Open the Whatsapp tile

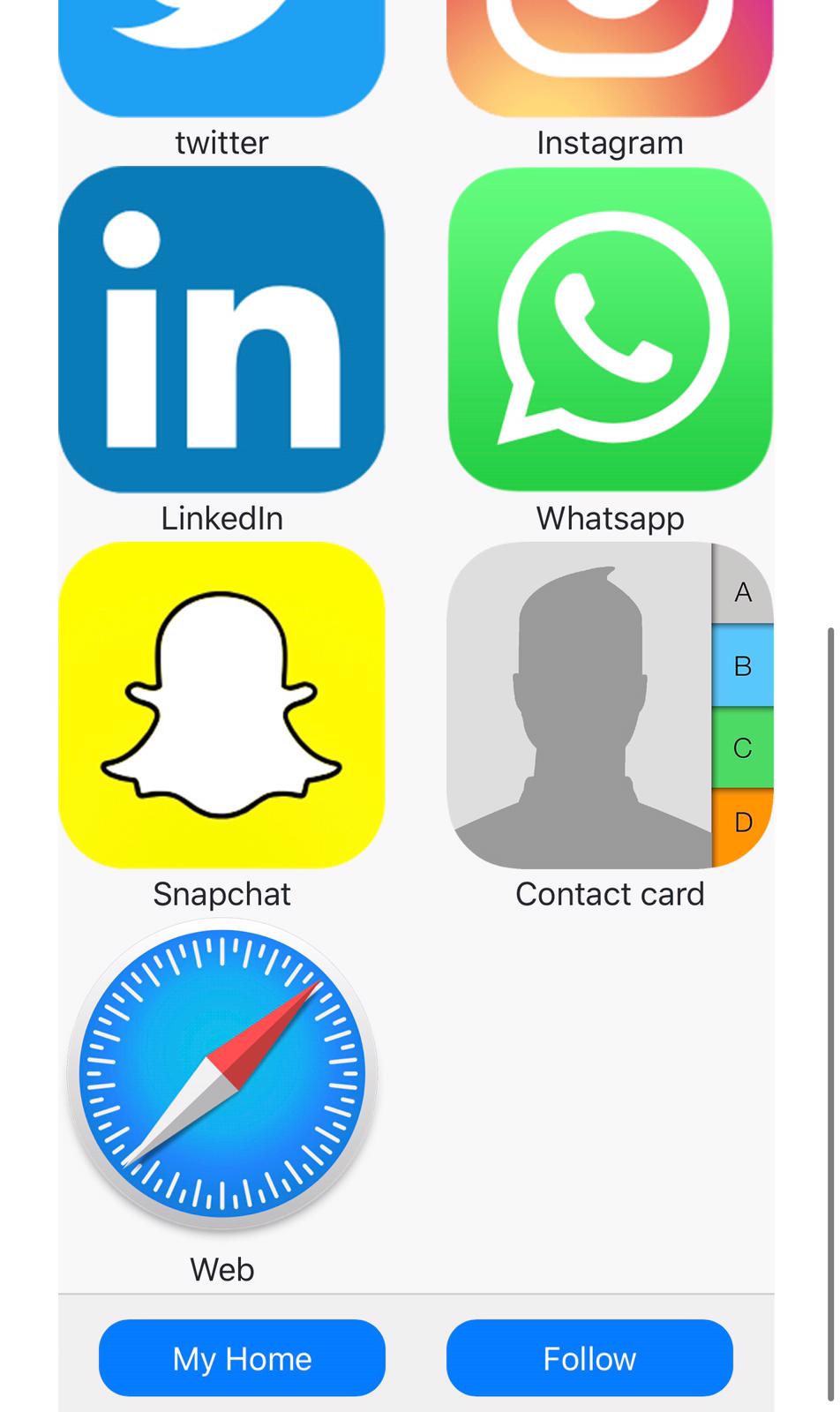pyautogui.click(x=610, y=329)
